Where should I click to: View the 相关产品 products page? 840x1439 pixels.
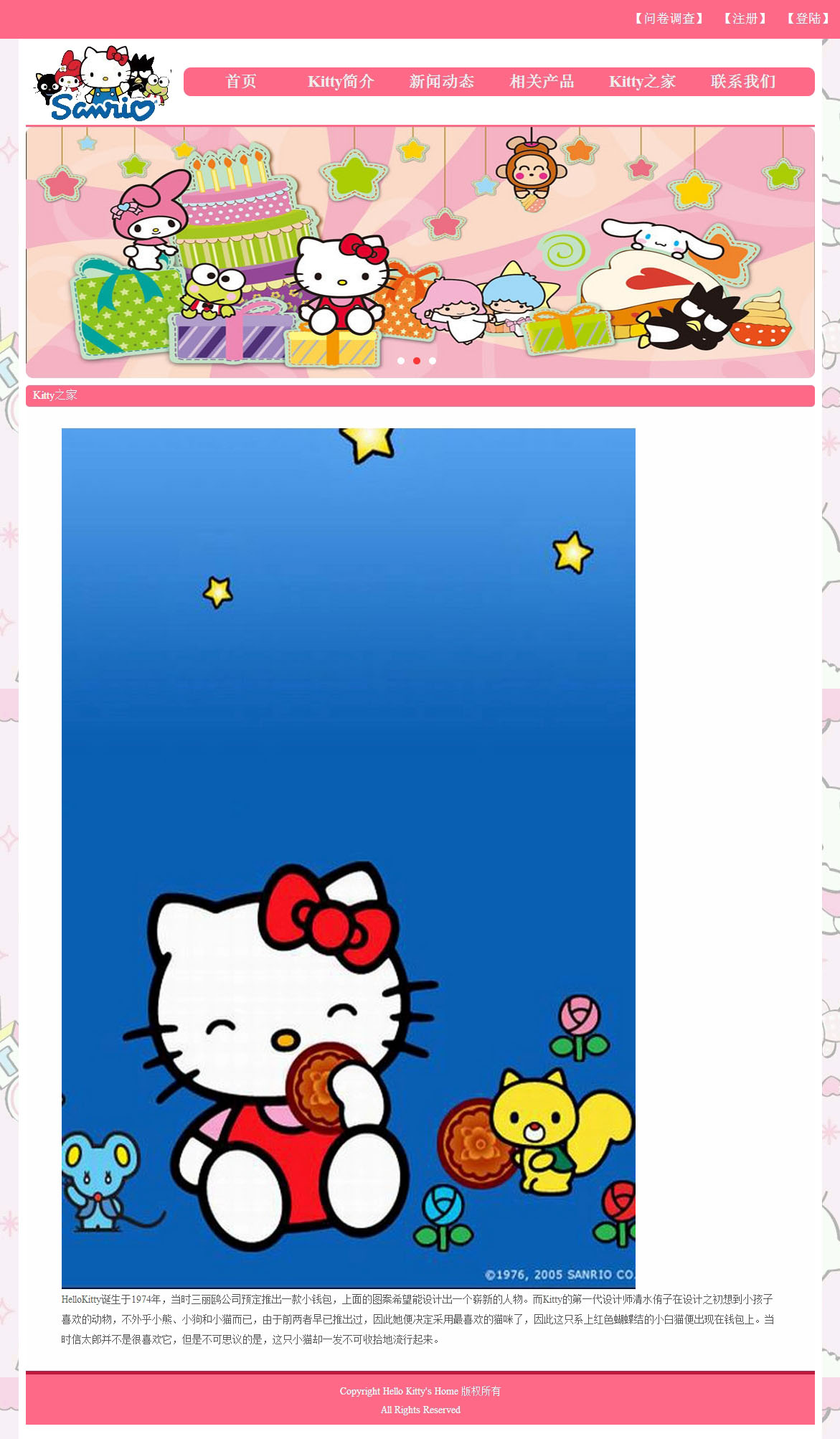[x=542, y=82]
